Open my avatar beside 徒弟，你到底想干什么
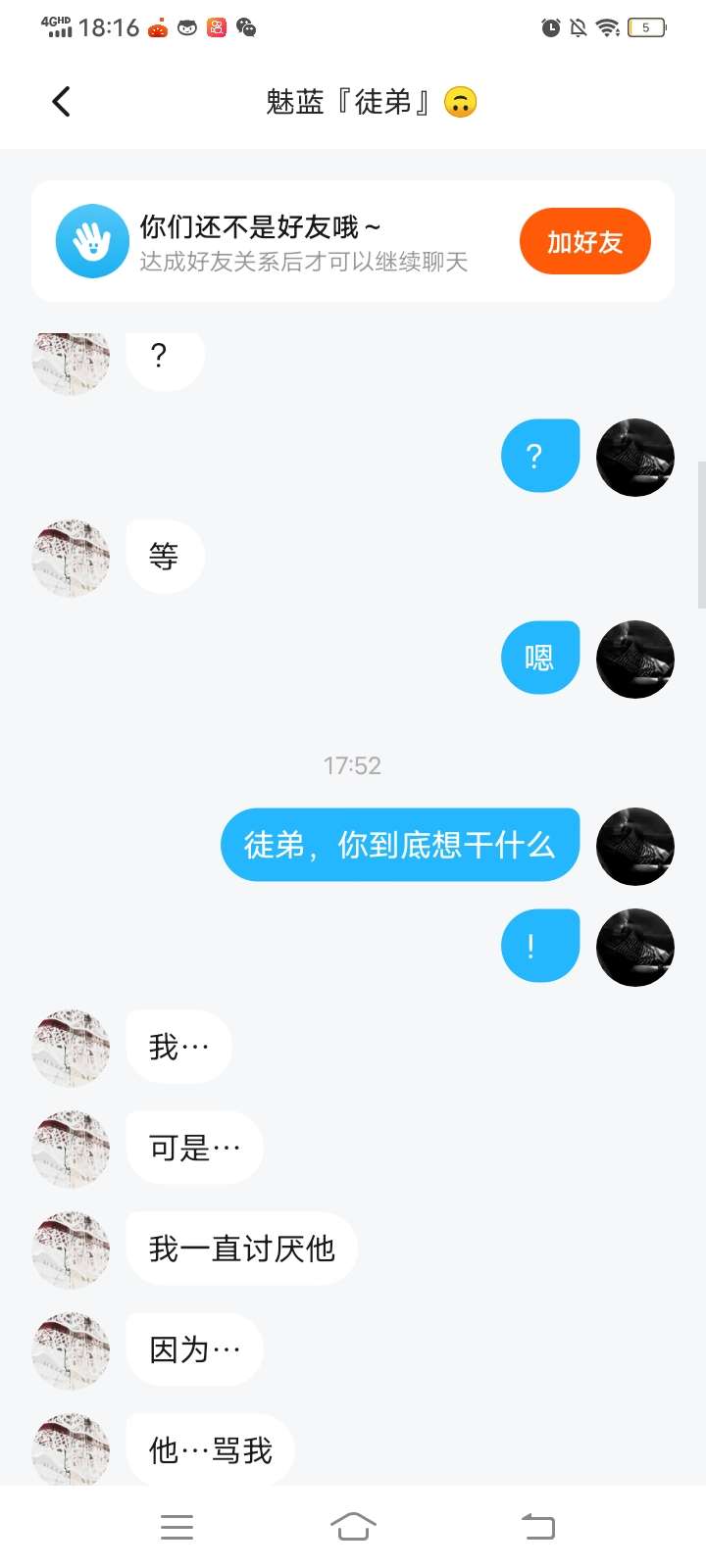 635,846
